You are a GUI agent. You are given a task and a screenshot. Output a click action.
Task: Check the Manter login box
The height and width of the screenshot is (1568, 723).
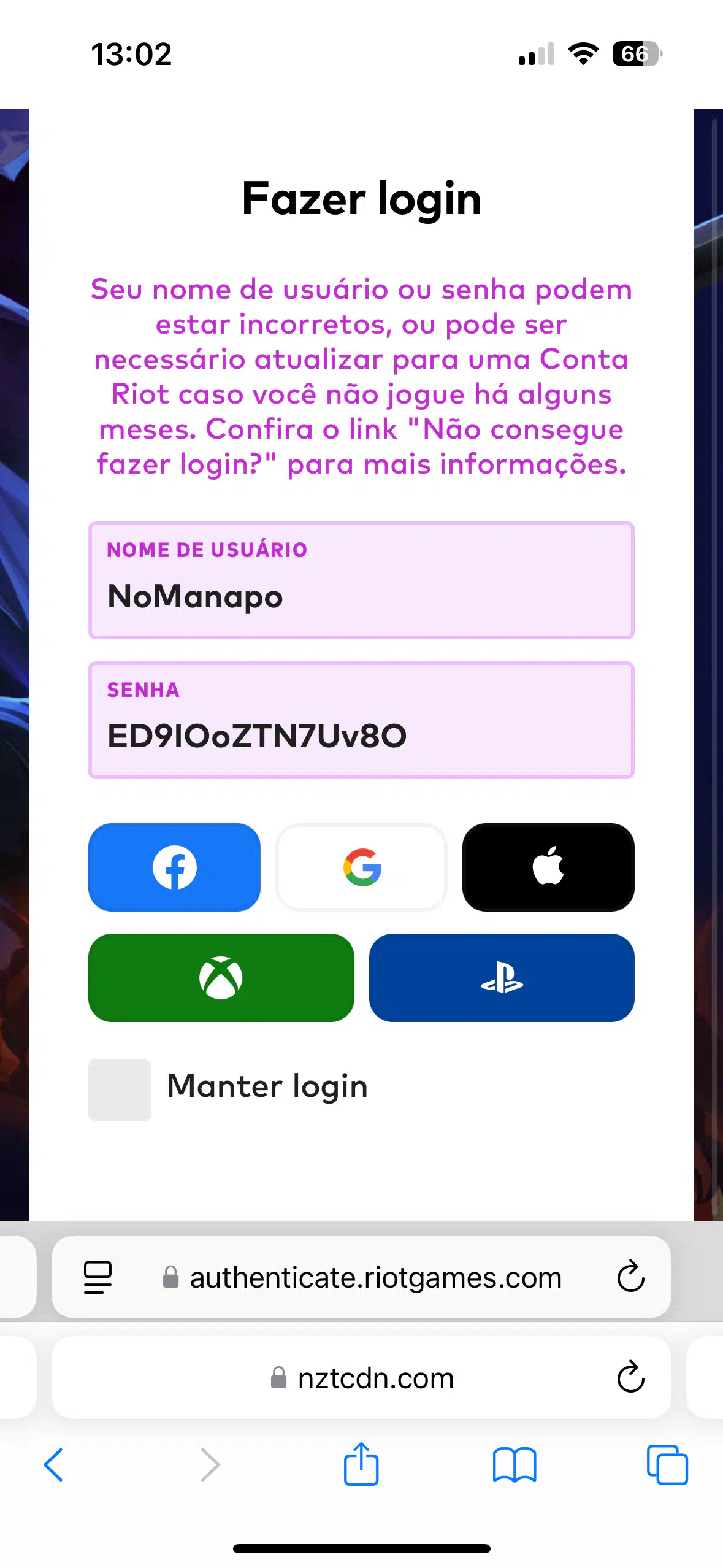pos(120,1090)
